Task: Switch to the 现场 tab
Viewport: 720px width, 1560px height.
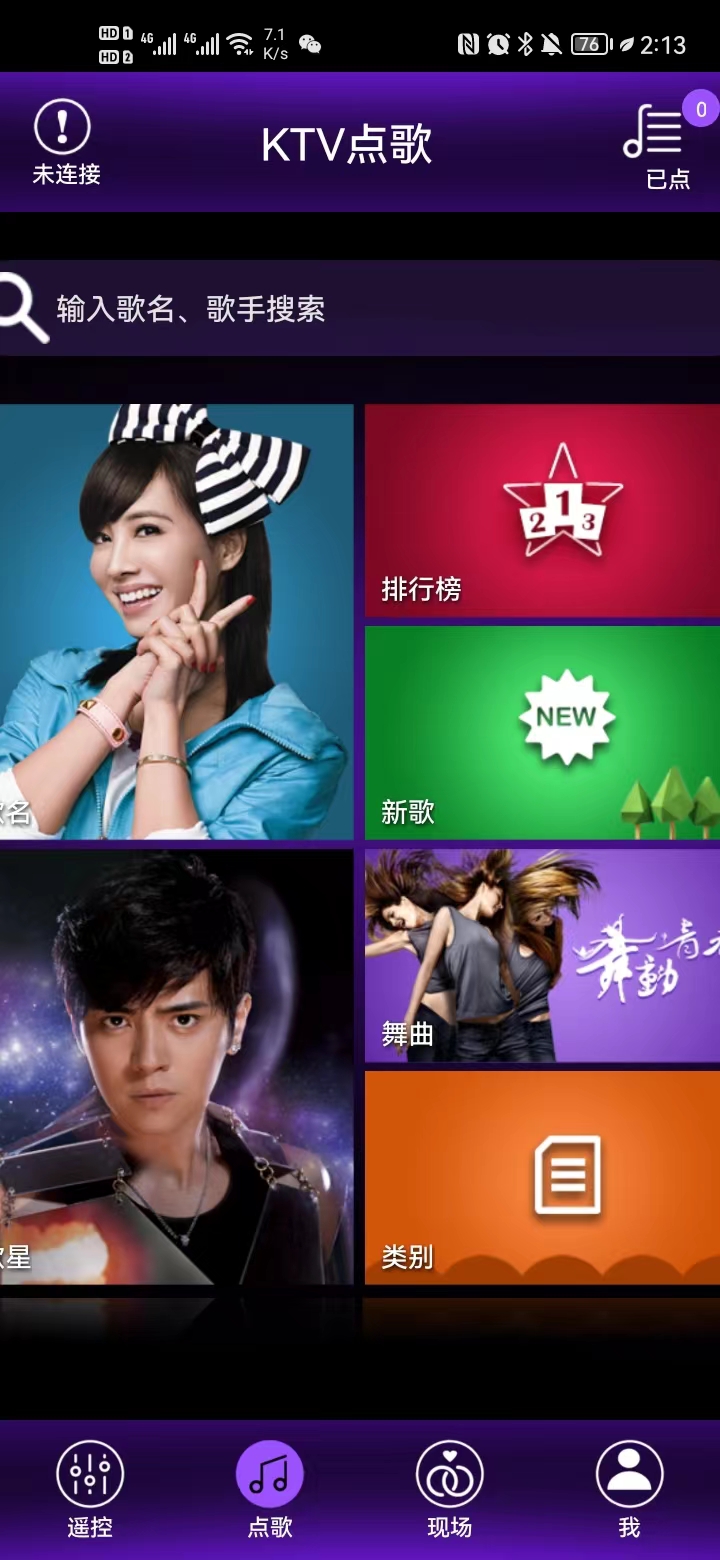Action: tap(450, 1489)
